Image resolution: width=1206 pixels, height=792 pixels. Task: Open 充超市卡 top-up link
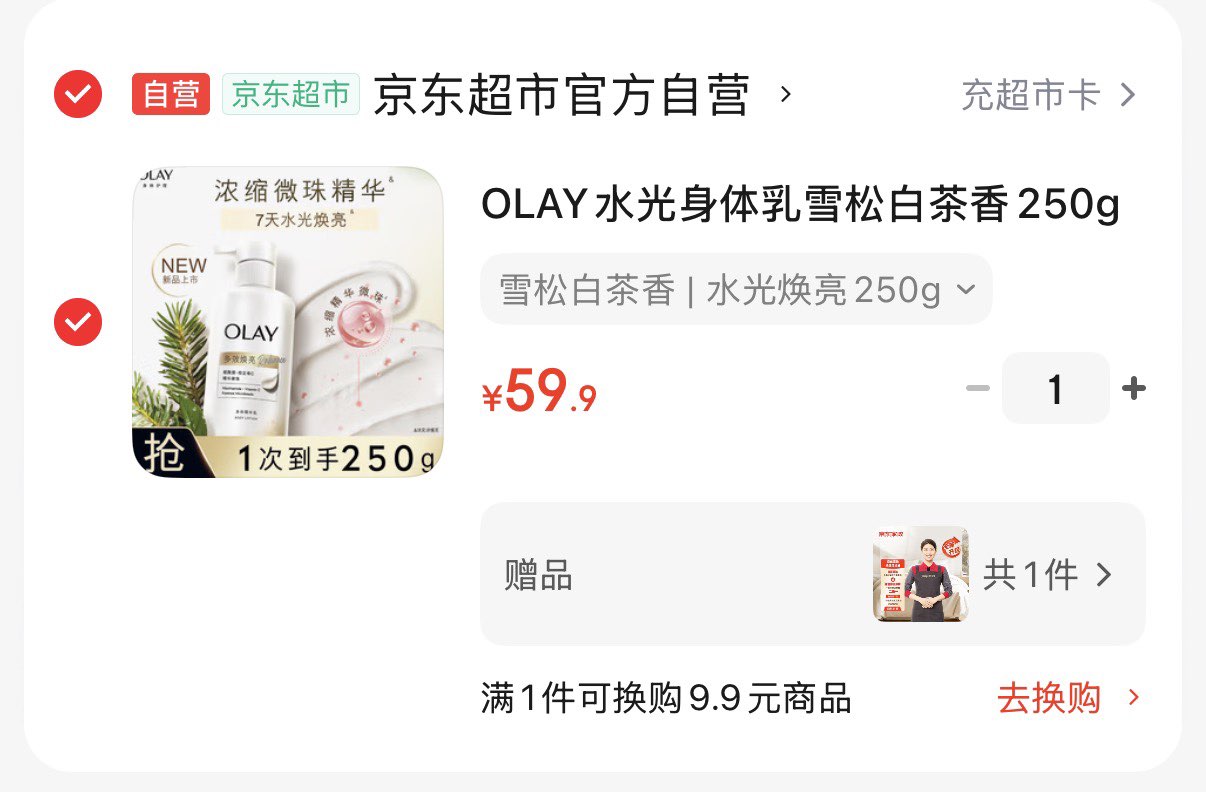click(x=1047, y=95)
